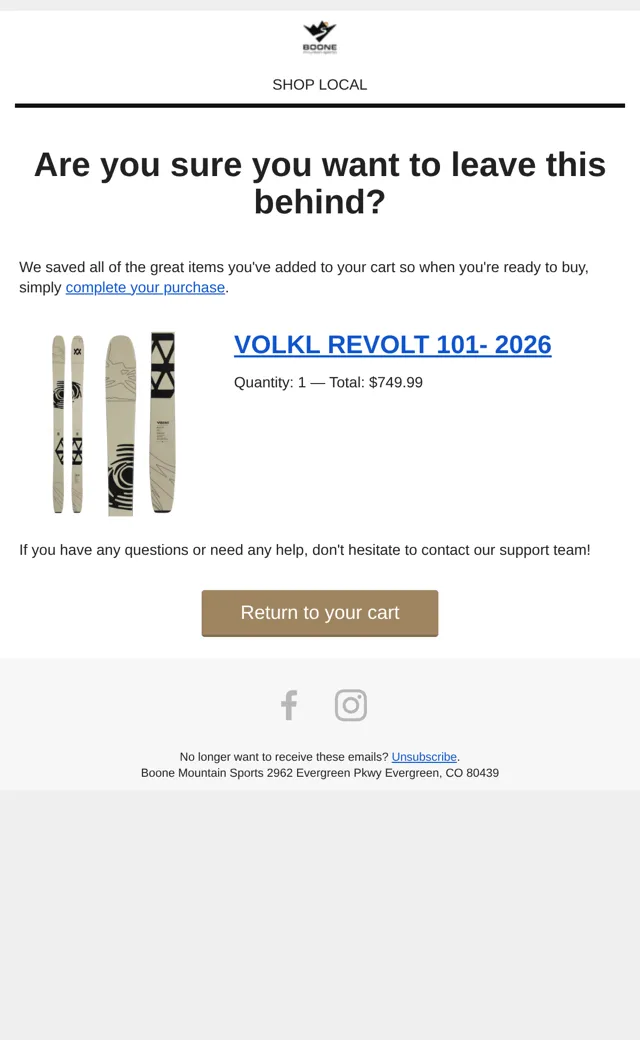Tap Return to your cart button

click(320, 613)
